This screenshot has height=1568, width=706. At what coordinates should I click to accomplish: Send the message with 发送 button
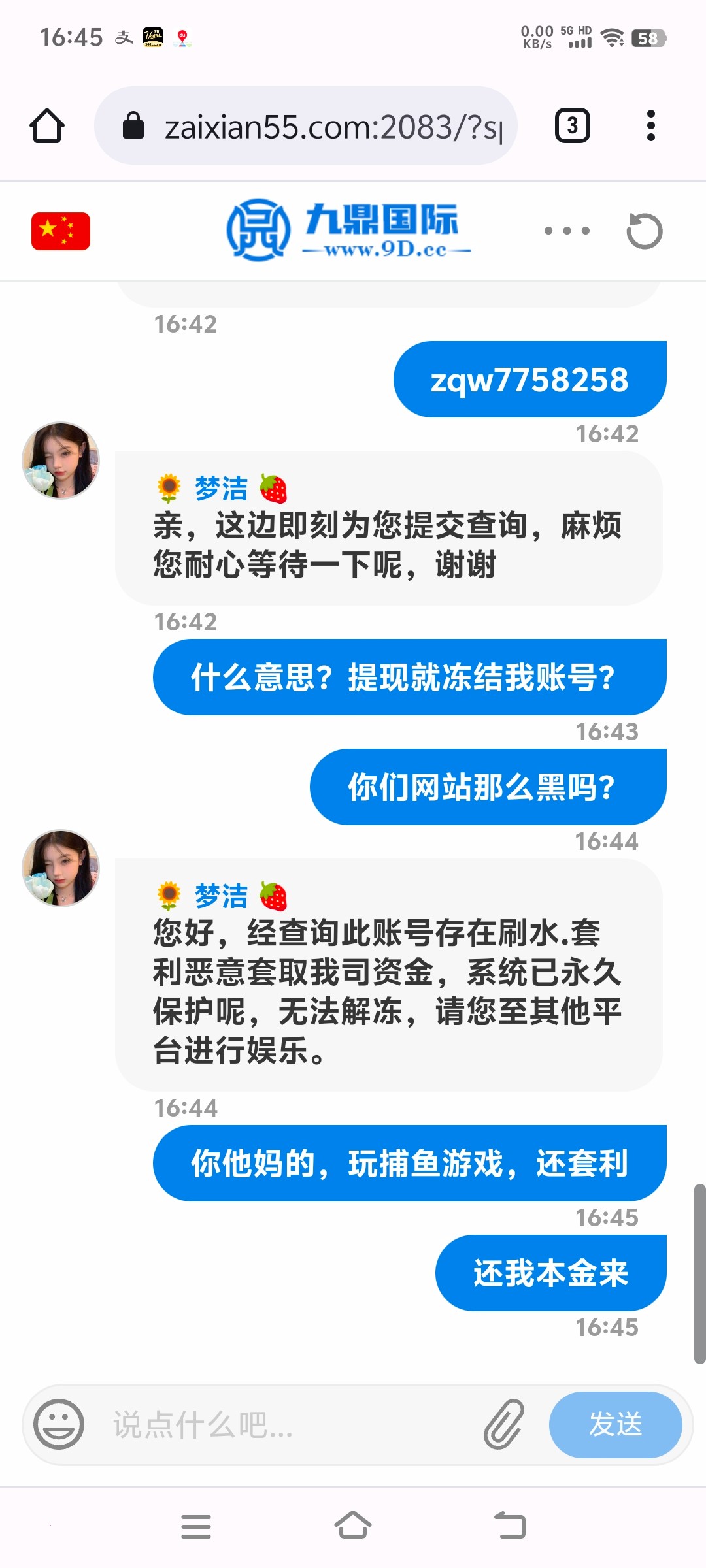615,1424
